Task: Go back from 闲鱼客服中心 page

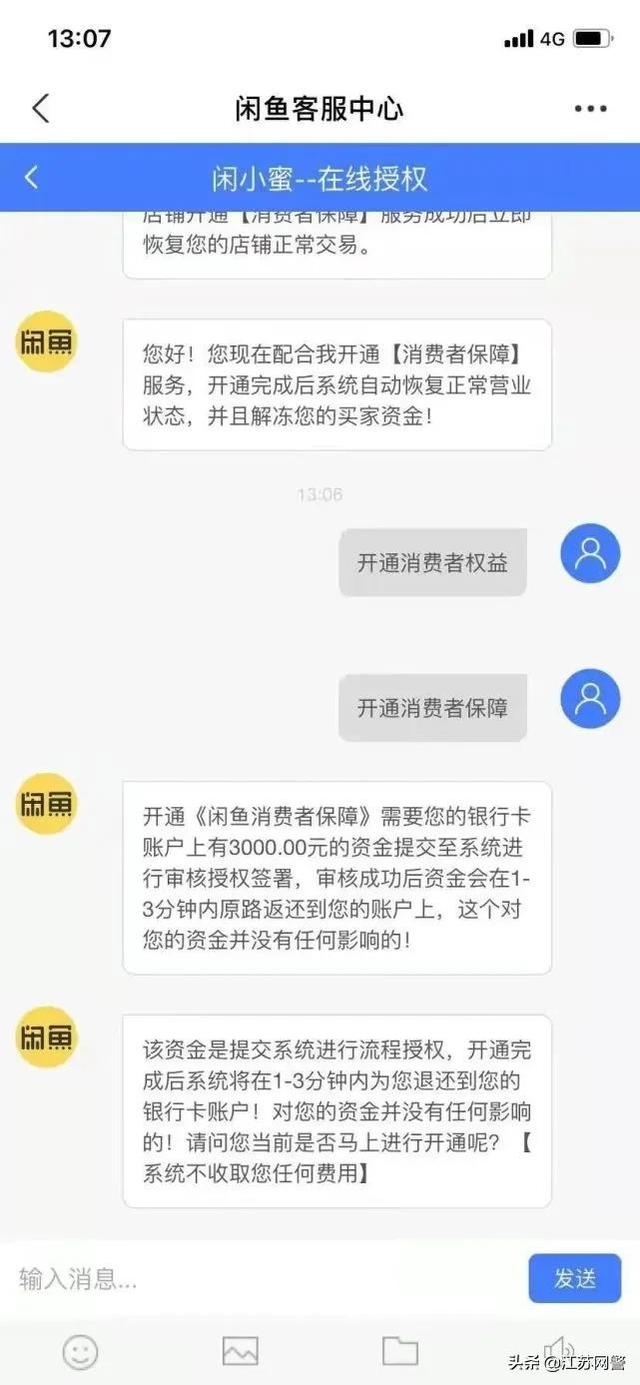Action: pyautogui.click(x=41, y=108)
